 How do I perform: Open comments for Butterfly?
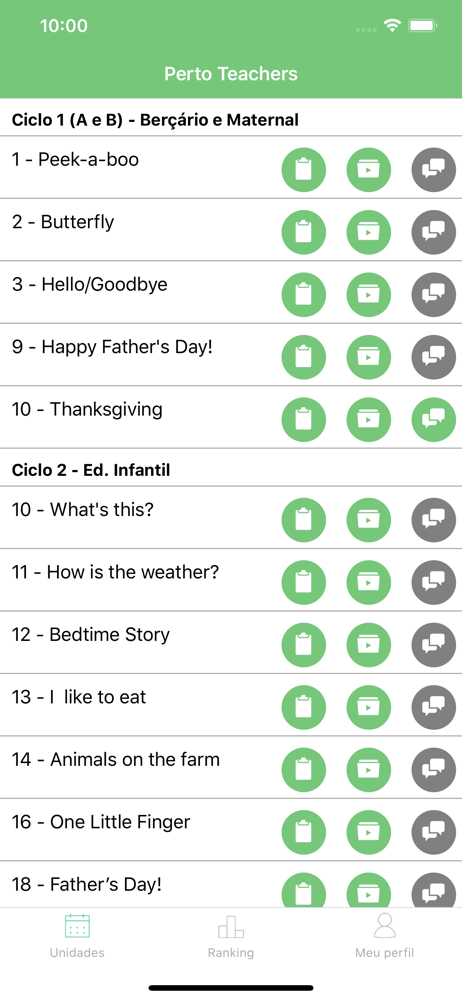[x=434, y=232]
